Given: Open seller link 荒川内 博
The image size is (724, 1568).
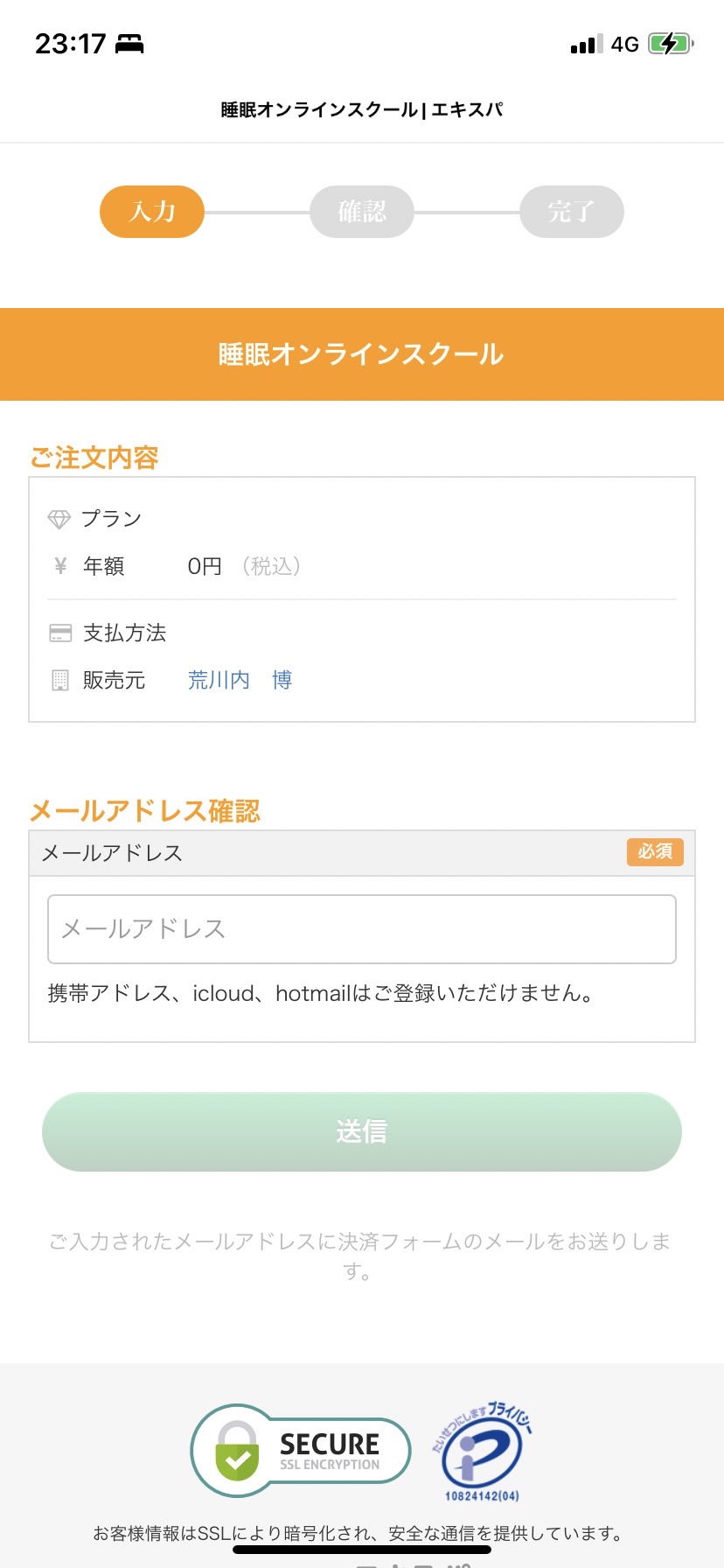Looking at the screenshot, I should pos(240,680).
